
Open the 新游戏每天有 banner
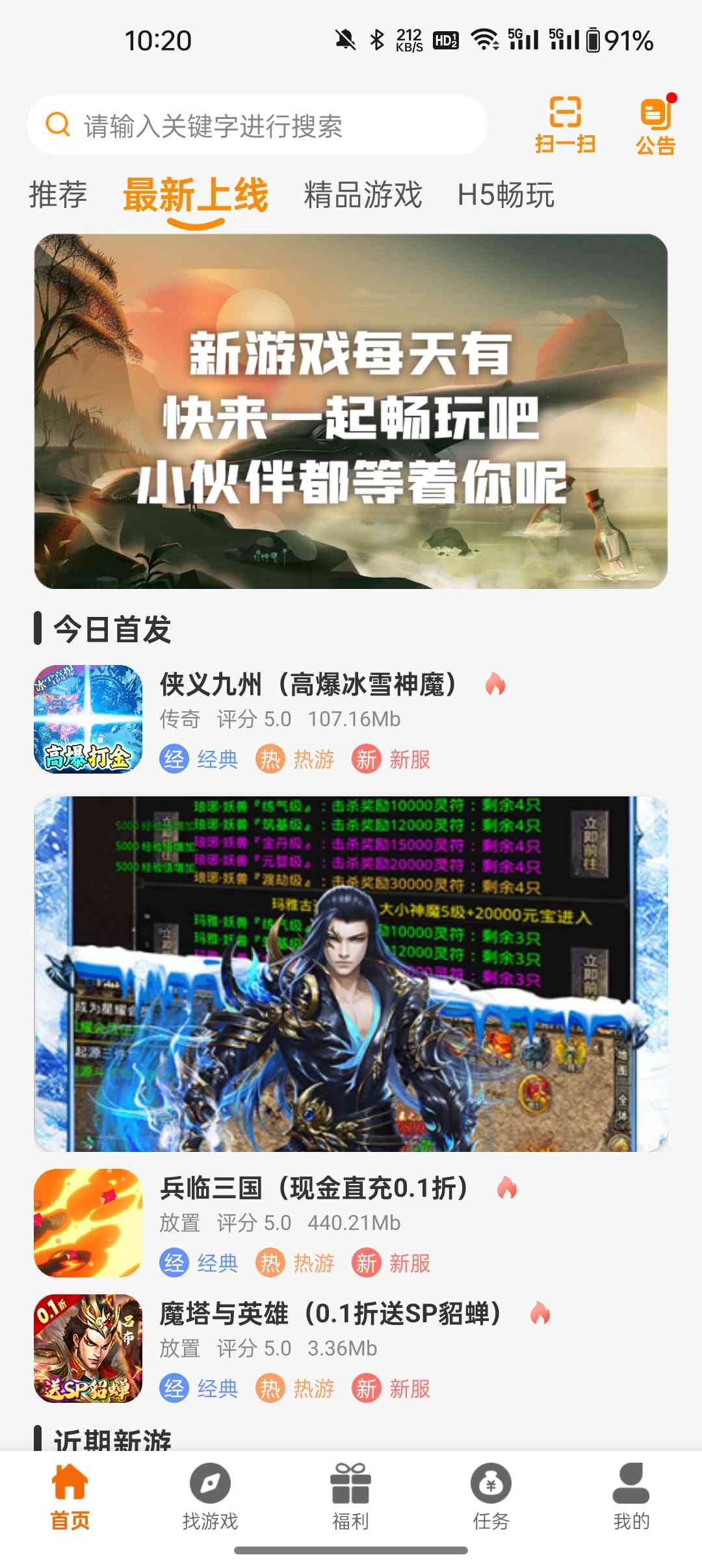(351, 411)
